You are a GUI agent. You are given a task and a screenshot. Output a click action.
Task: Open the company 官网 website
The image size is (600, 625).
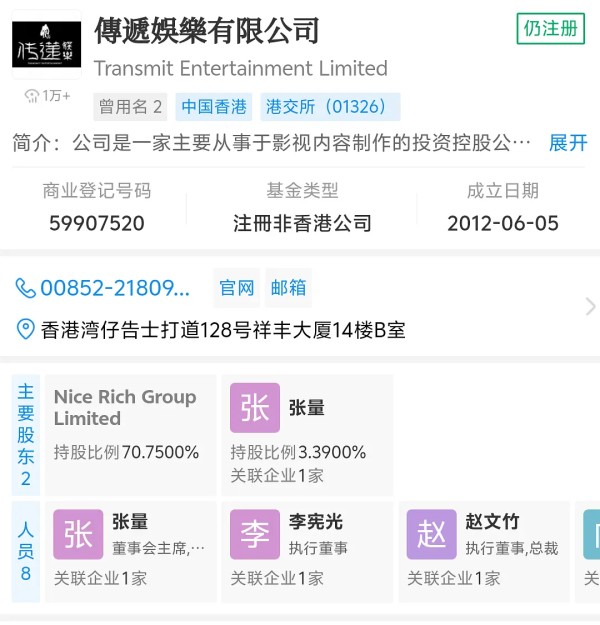click(x=237, y=288)
